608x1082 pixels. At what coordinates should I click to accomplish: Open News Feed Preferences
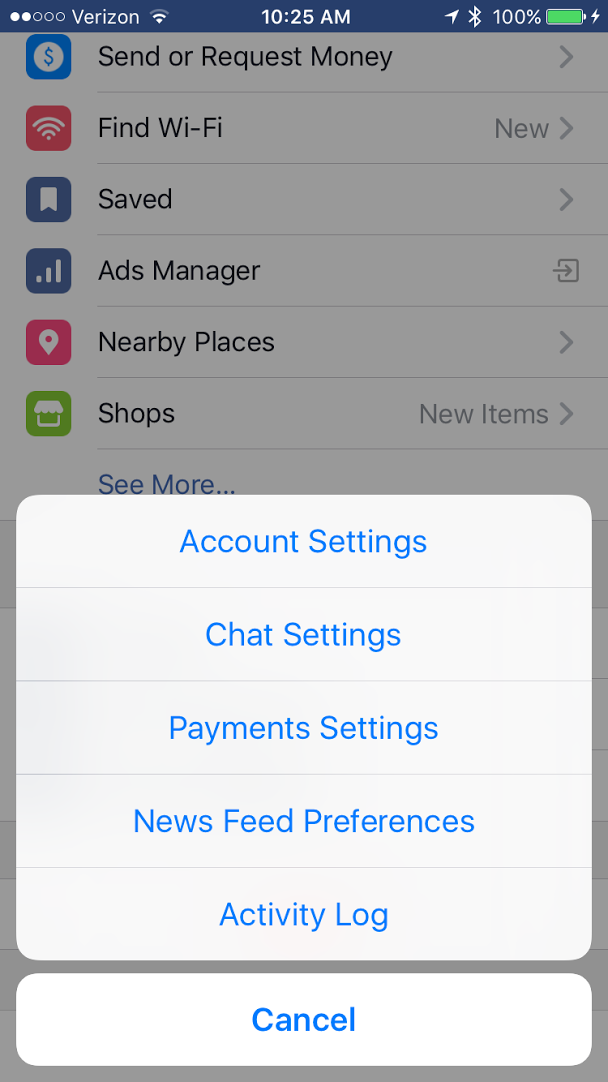304,821
